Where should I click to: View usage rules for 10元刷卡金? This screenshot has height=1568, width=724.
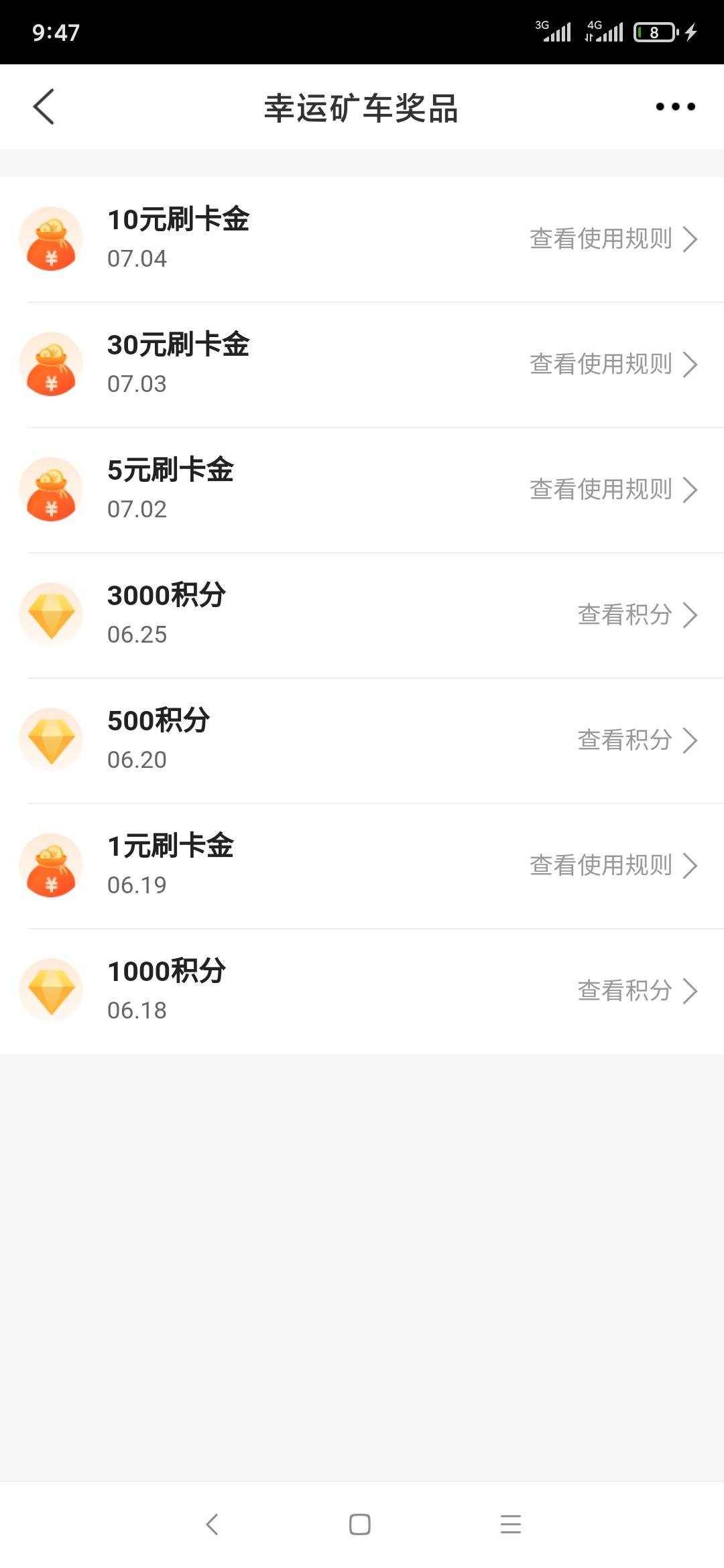tap(613, 239)
